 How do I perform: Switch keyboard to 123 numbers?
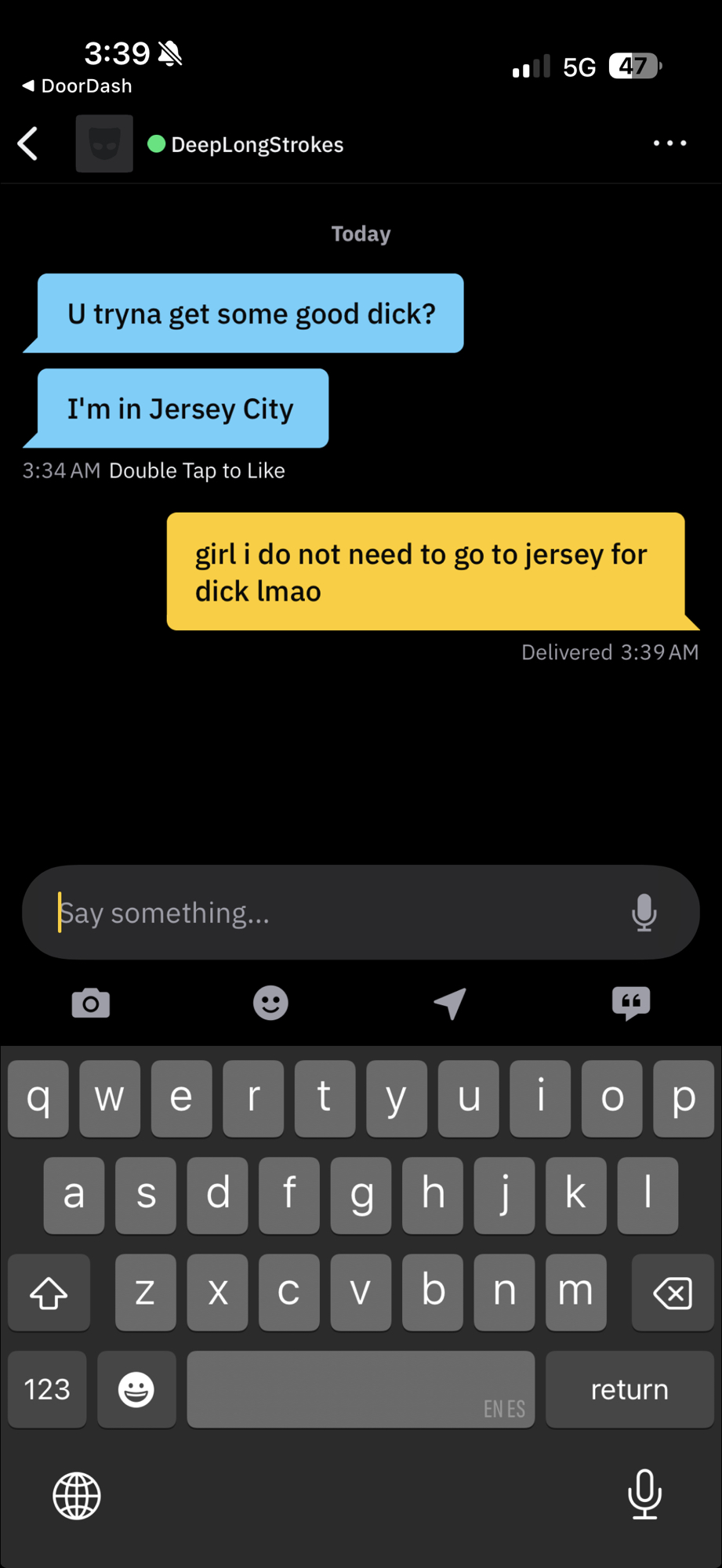click(47, 1389)
